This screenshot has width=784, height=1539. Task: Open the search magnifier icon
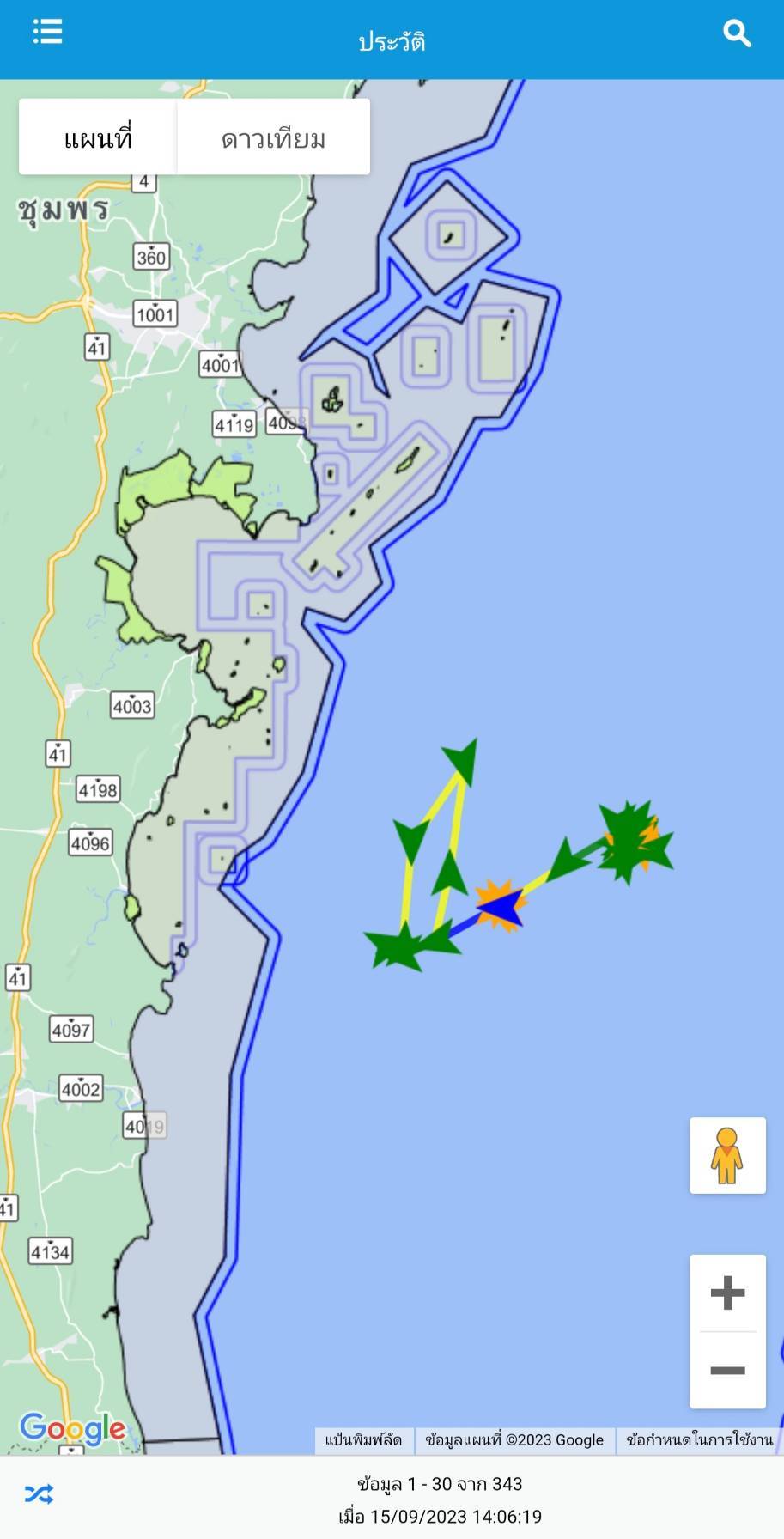tap(737, 33)
